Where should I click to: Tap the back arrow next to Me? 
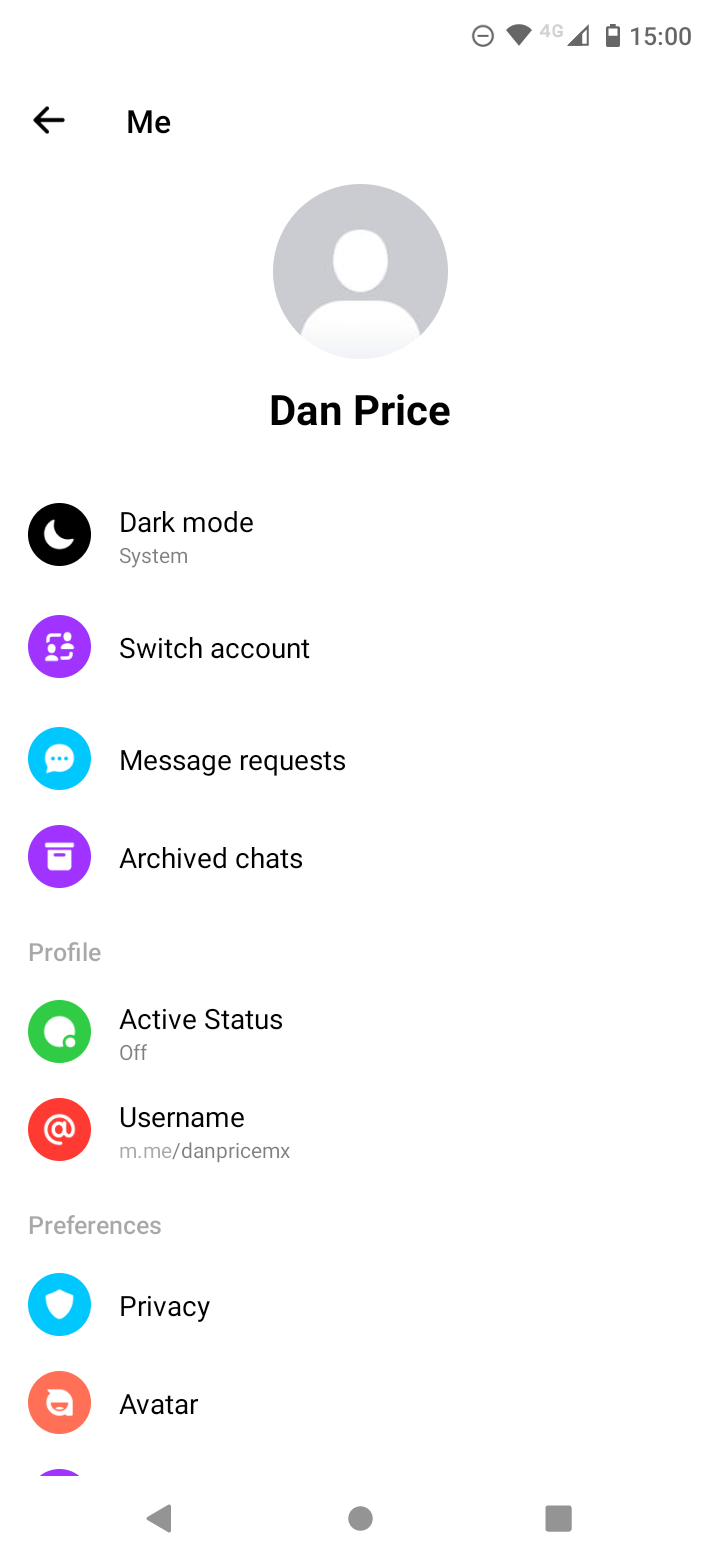48,120
